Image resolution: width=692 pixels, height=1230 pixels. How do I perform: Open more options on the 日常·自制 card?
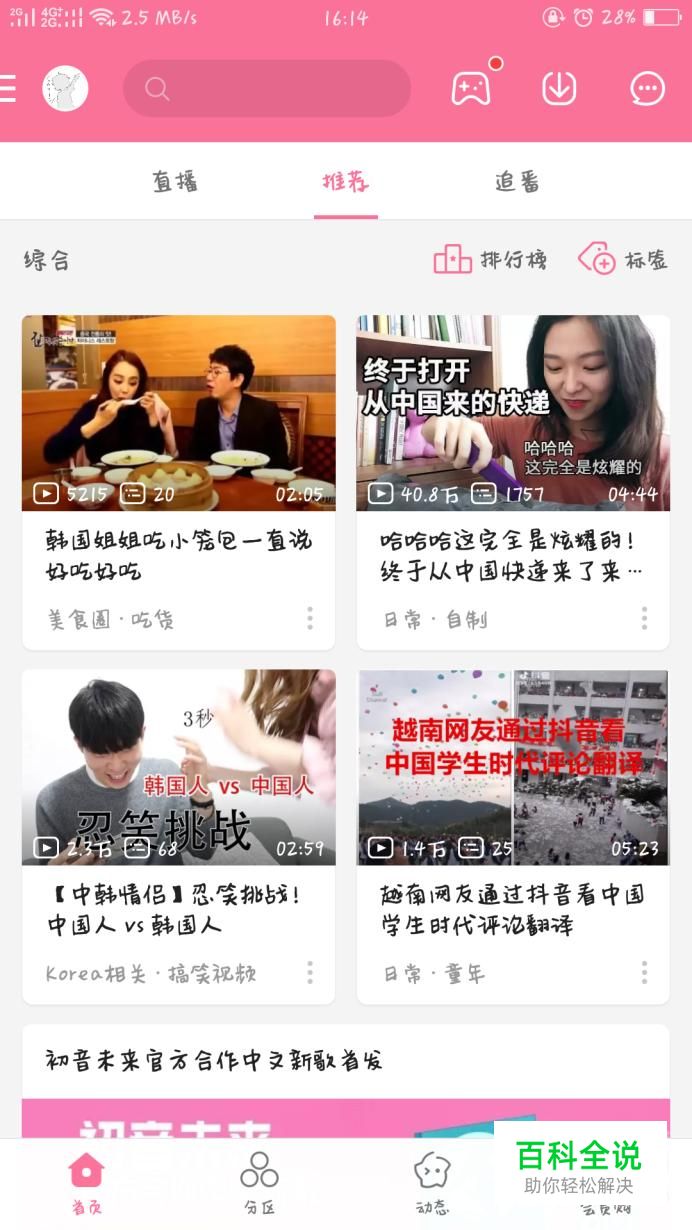click(644, 618)
